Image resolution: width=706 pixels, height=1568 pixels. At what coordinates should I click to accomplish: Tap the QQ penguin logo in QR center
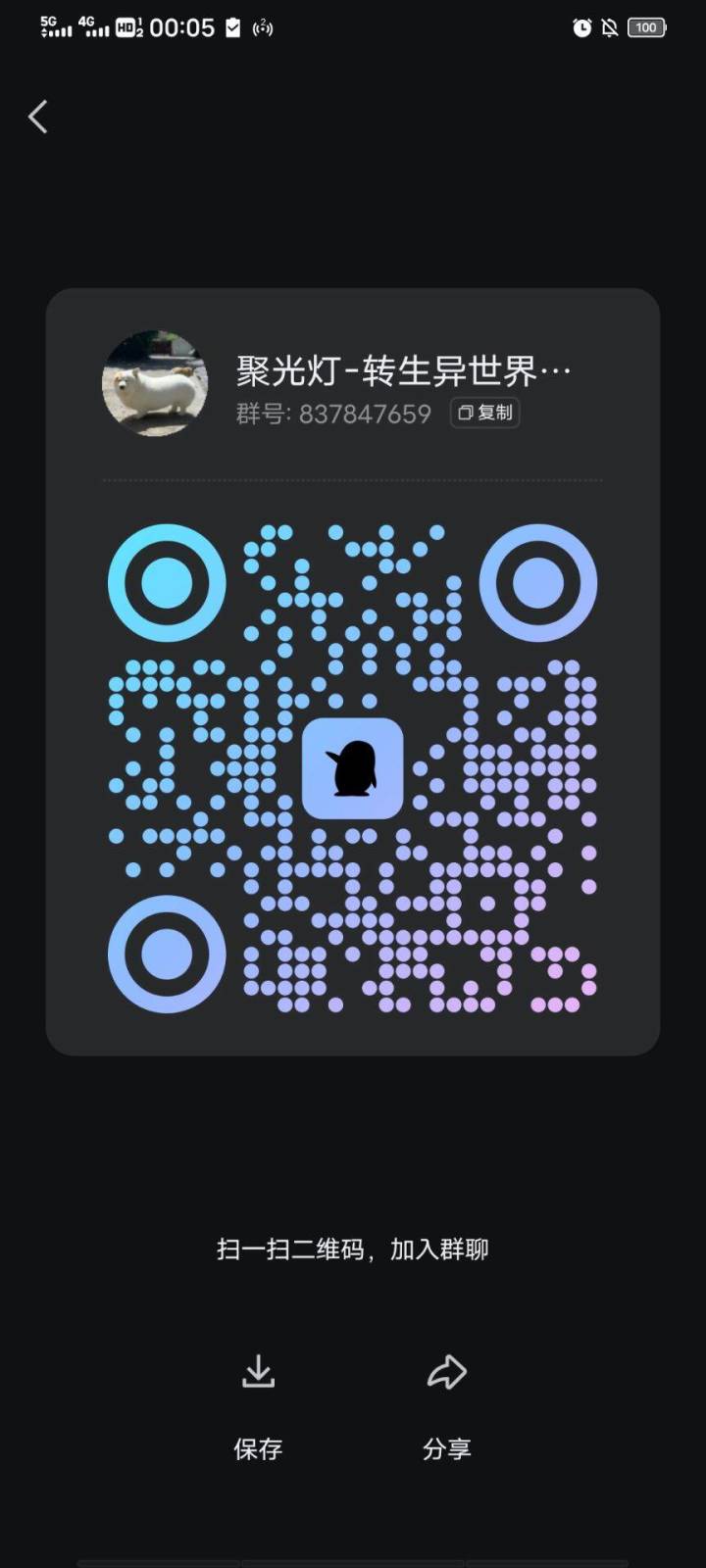pos(355,770)
